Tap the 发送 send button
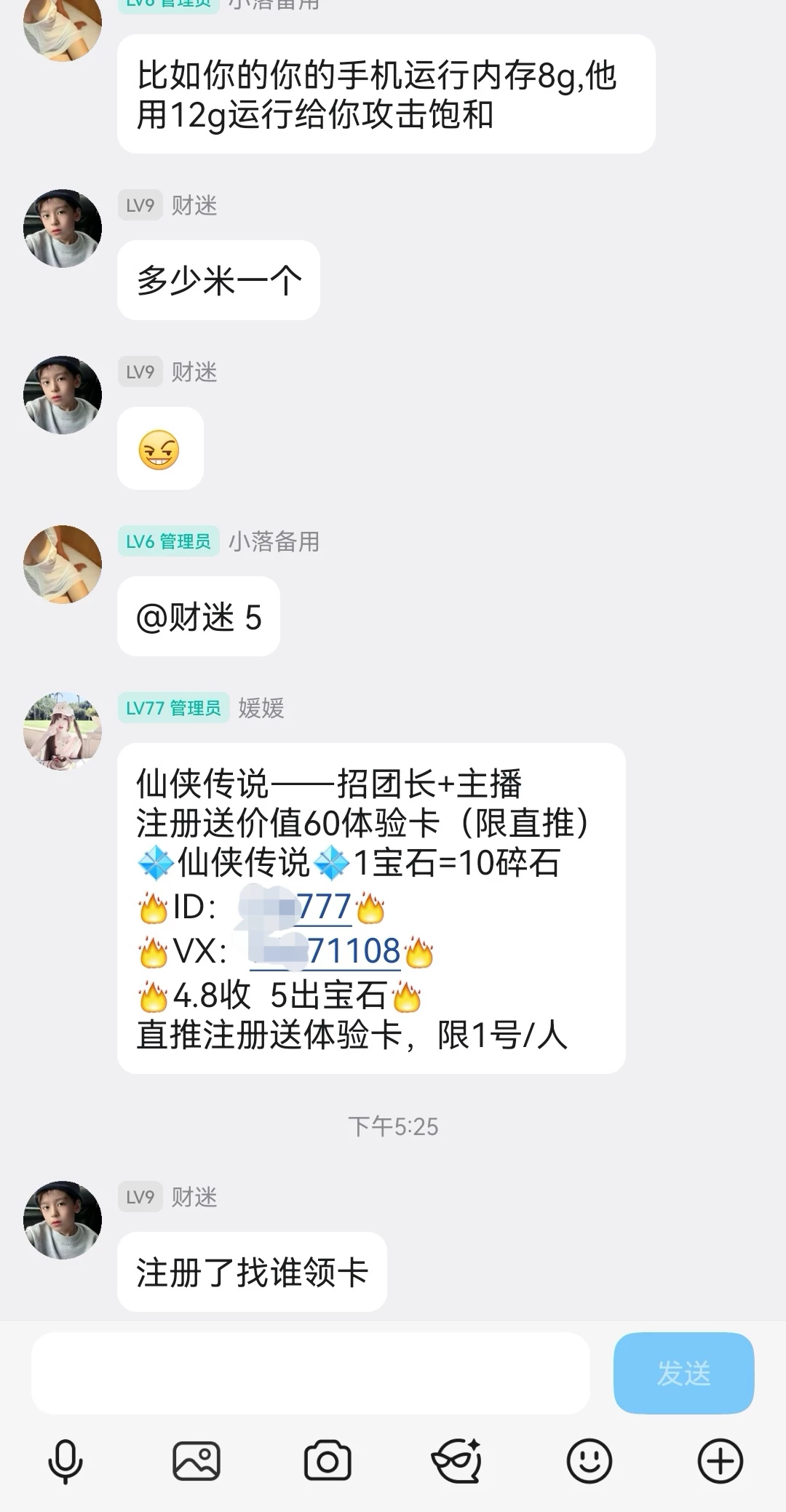786x1512 pixels. 683,1373
